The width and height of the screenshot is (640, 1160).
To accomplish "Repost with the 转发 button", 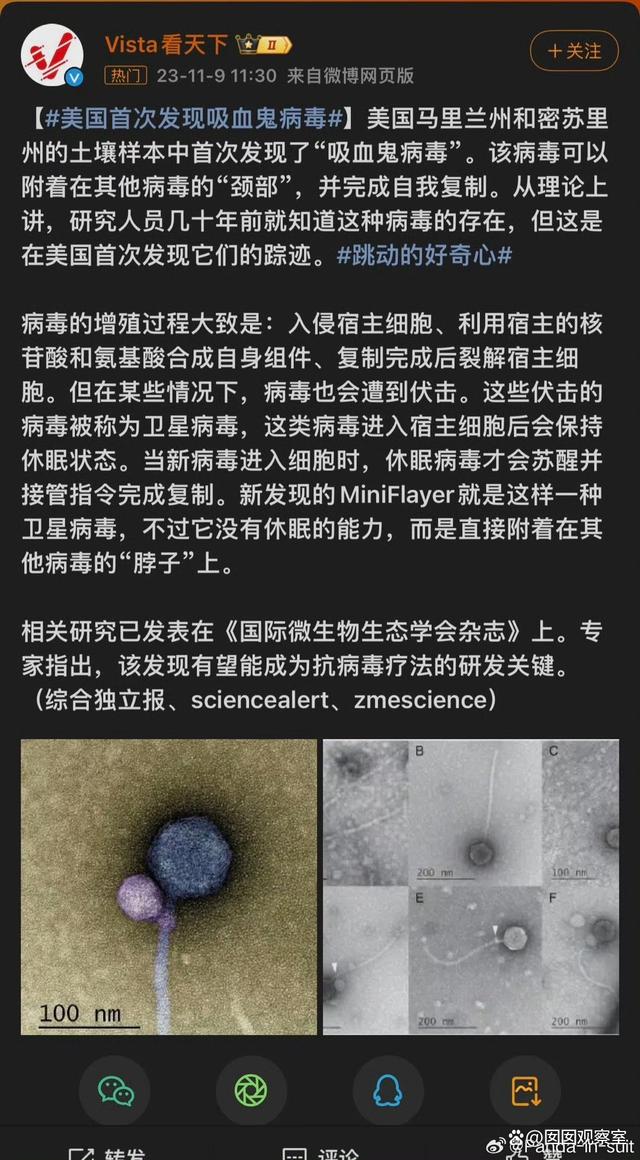I will click(110, 1152).
